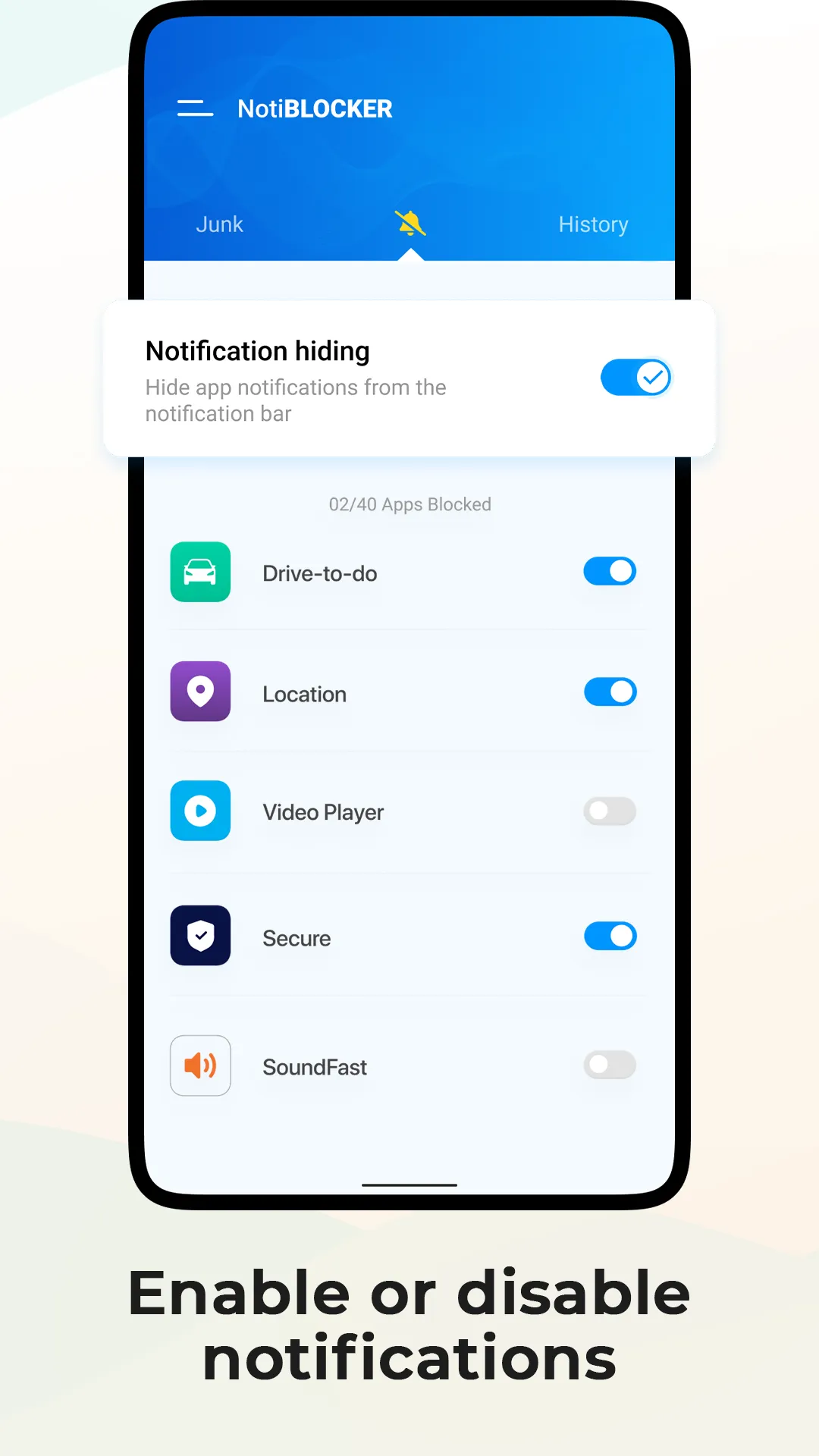Click the SoundFast speaker icon
The image size is (819, 1456).
point(200,1065)
